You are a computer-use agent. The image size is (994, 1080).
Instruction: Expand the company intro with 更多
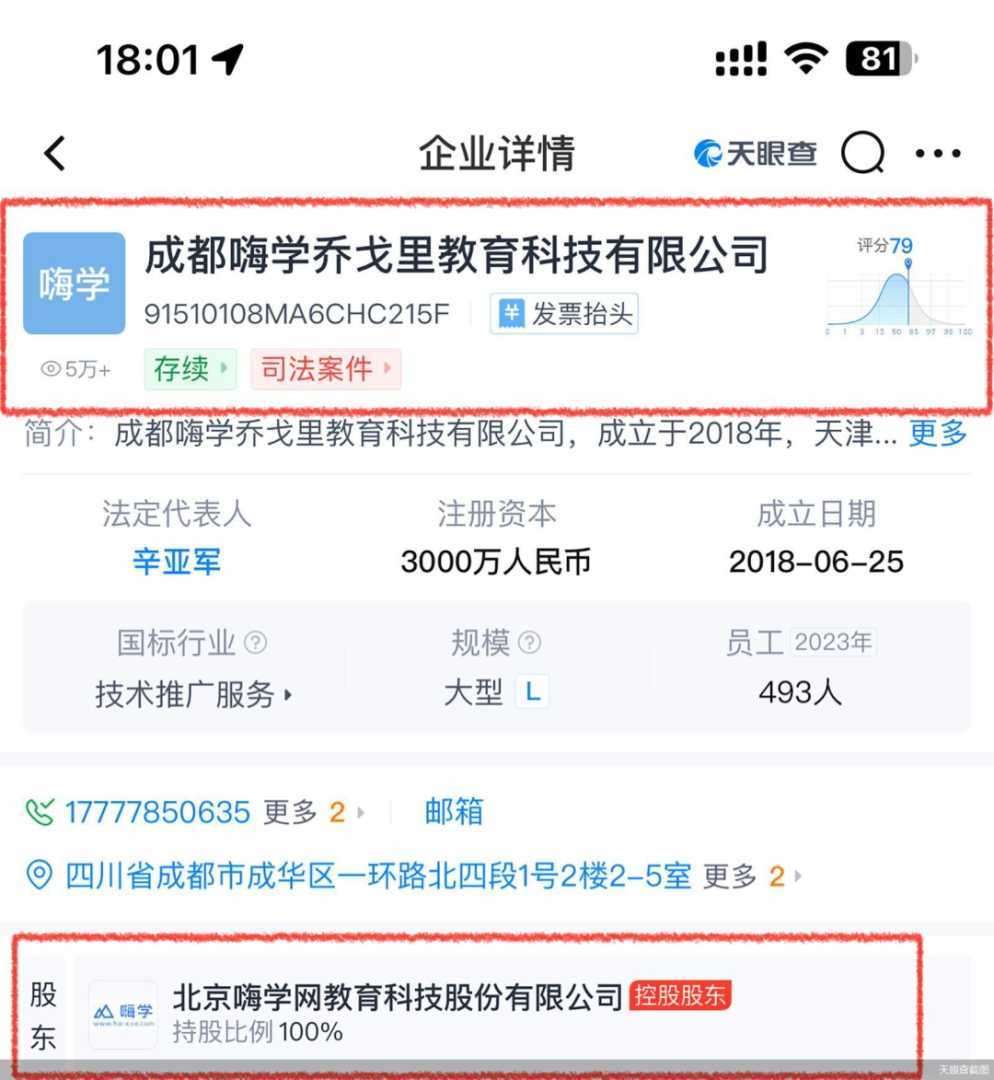tap(937, 434)
